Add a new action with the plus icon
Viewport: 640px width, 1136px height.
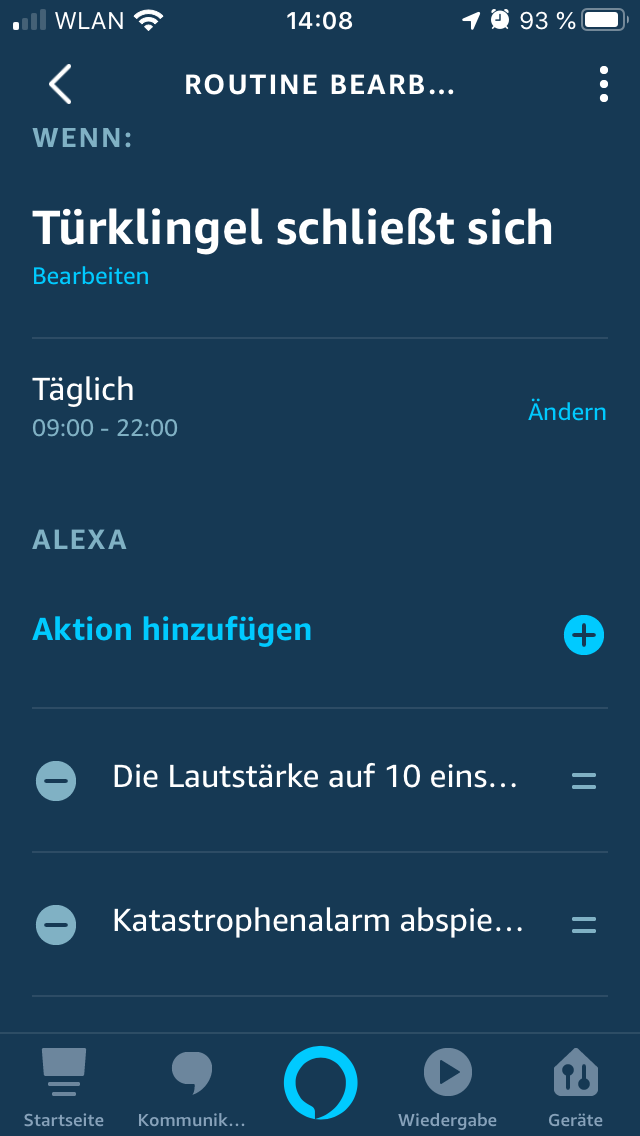tap(584, 635)
